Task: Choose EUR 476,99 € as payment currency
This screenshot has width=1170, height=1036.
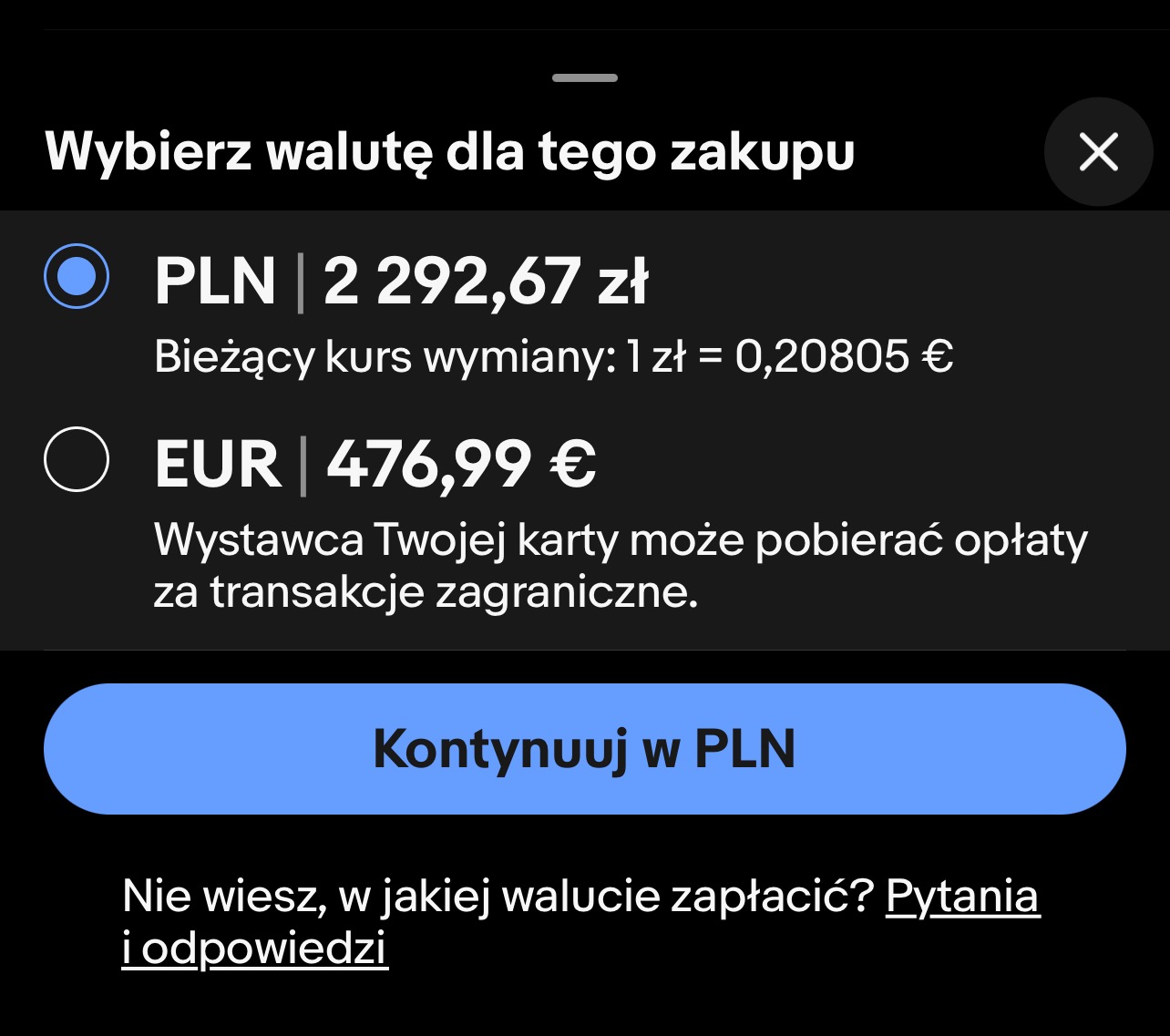Action: (x=77, y=459)
